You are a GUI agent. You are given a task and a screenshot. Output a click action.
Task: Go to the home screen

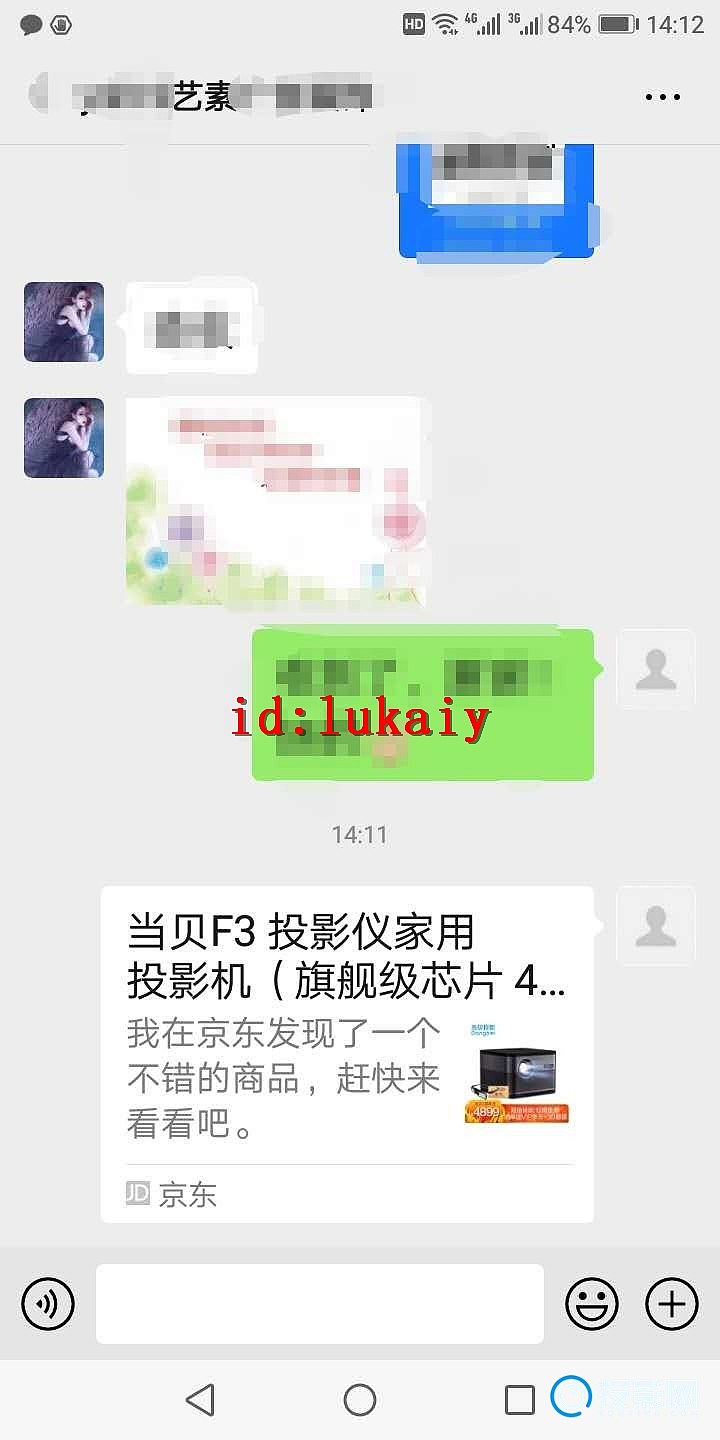click(360, 1400)
